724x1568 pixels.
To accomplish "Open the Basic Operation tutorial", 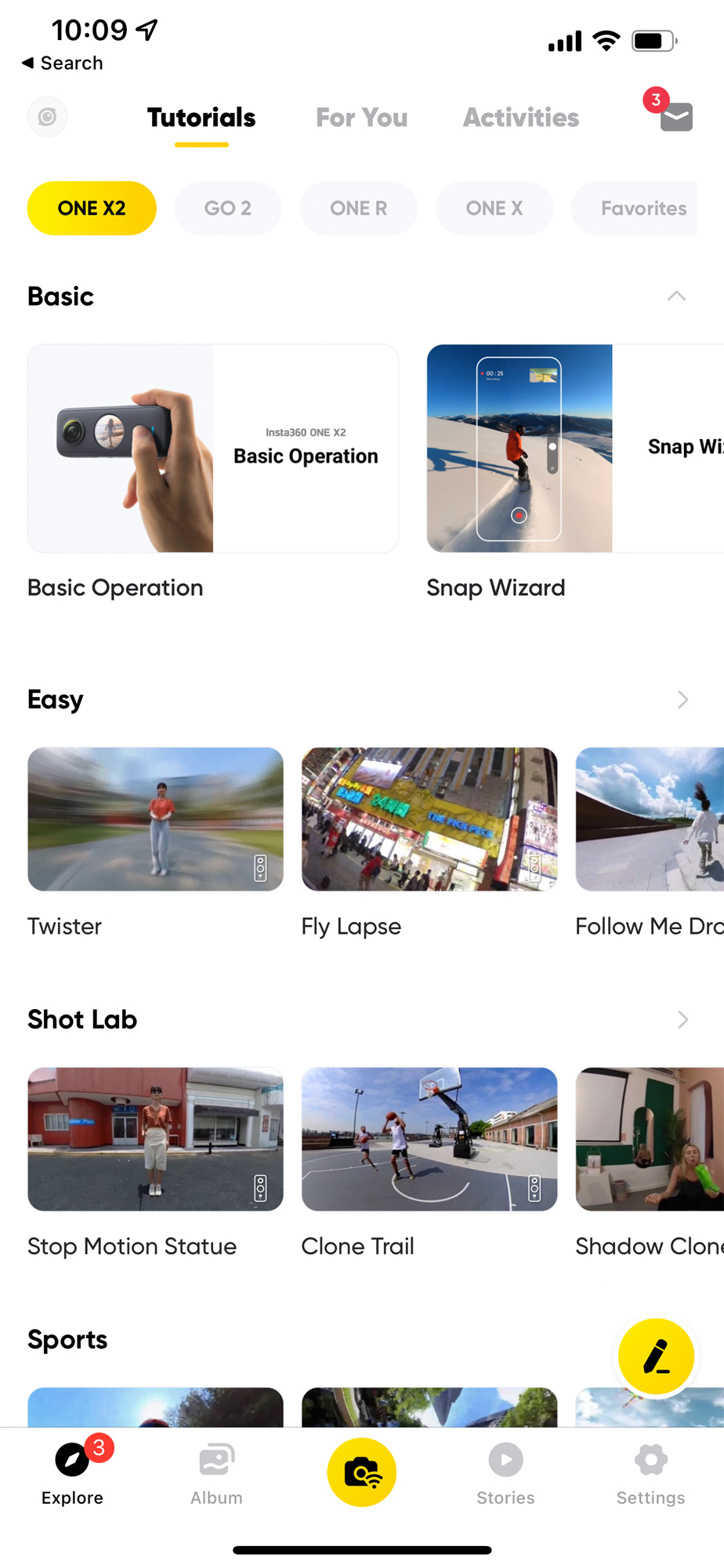I will pyautogui.click(x=213, y=448).
